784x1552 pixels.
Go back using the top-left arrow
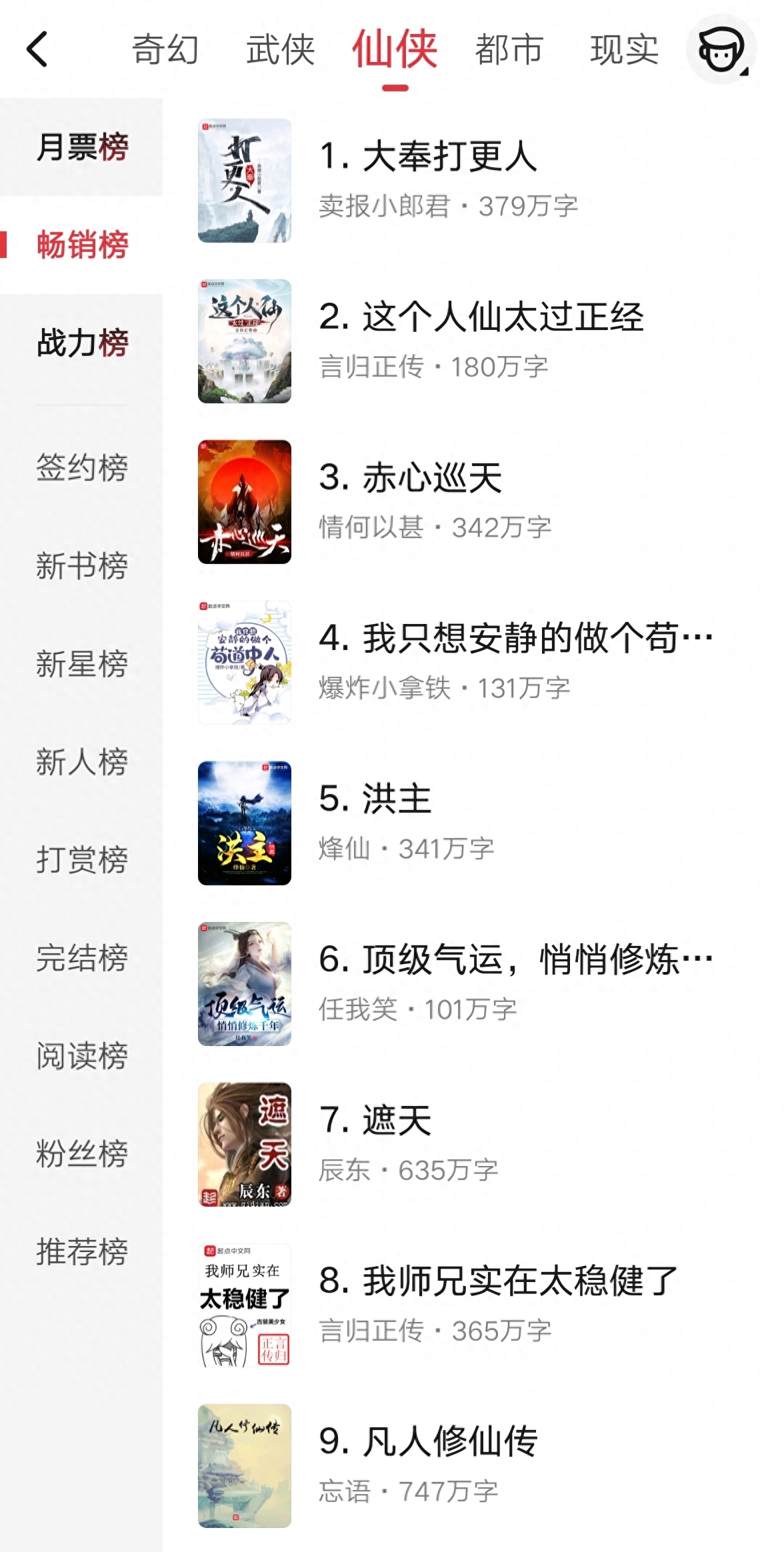(38, 49)
